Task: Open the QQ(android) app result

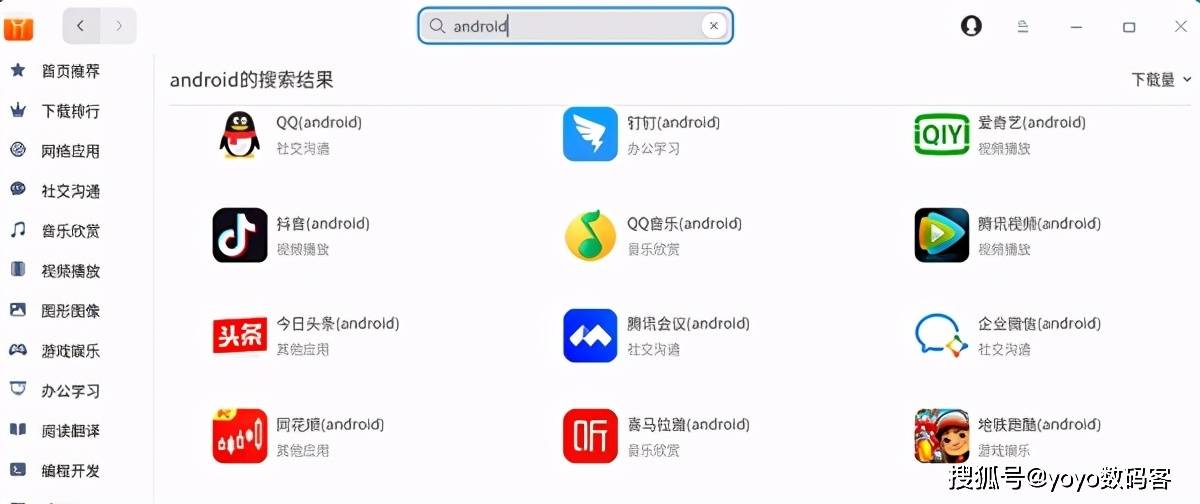Action: [x=318, y=123]
